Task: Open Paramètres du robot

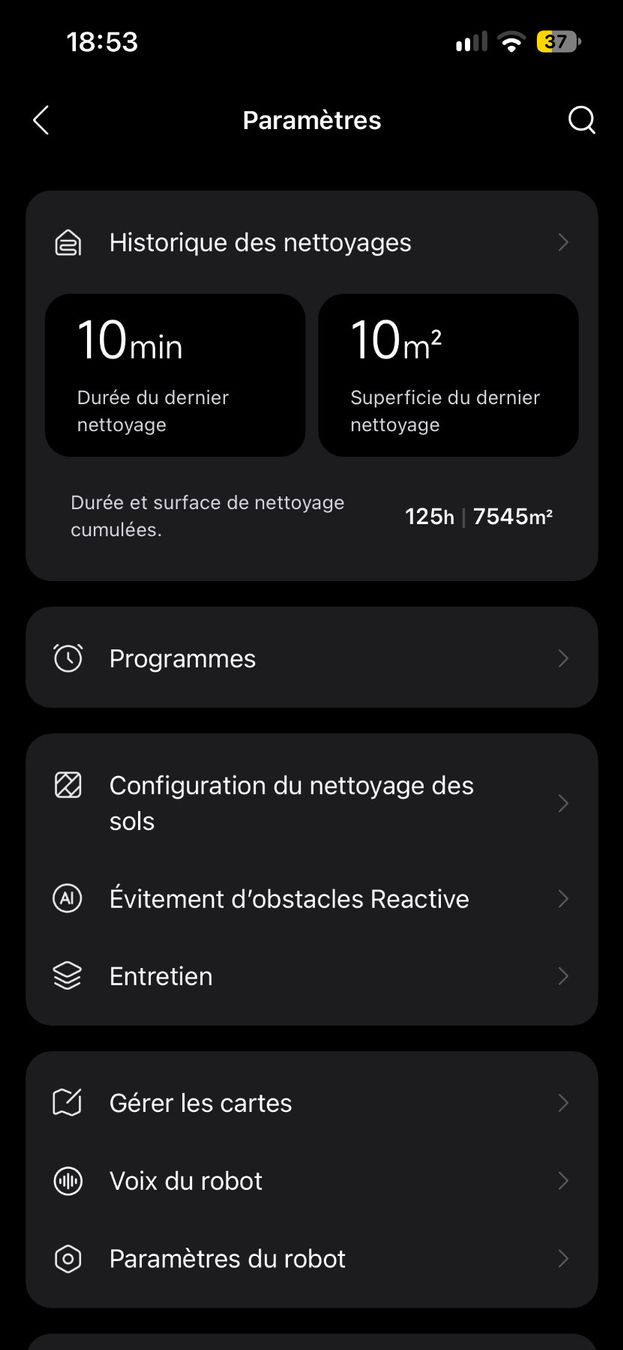Action: point(312,1259)
